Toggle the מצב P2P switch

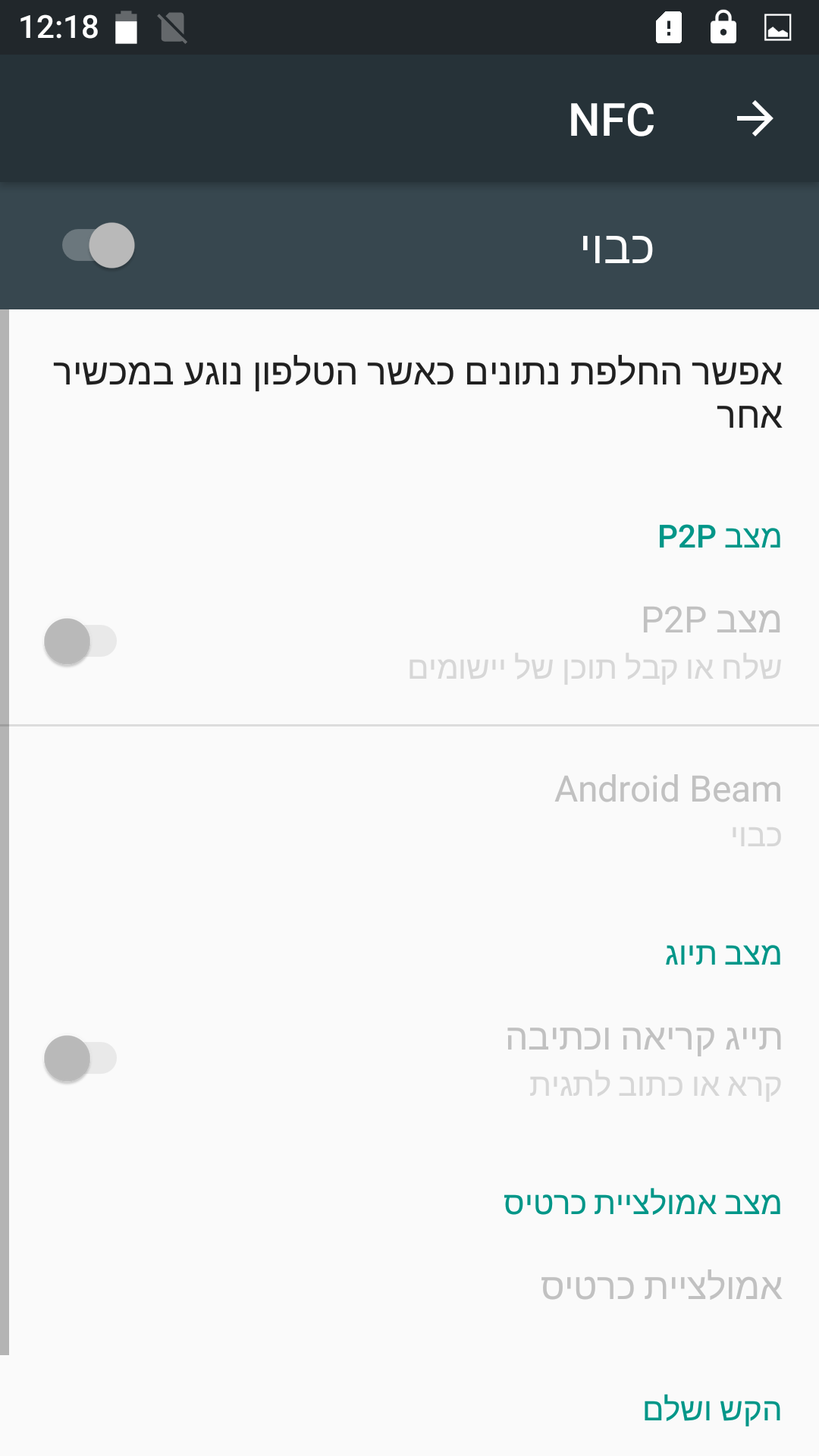(80, 642)
